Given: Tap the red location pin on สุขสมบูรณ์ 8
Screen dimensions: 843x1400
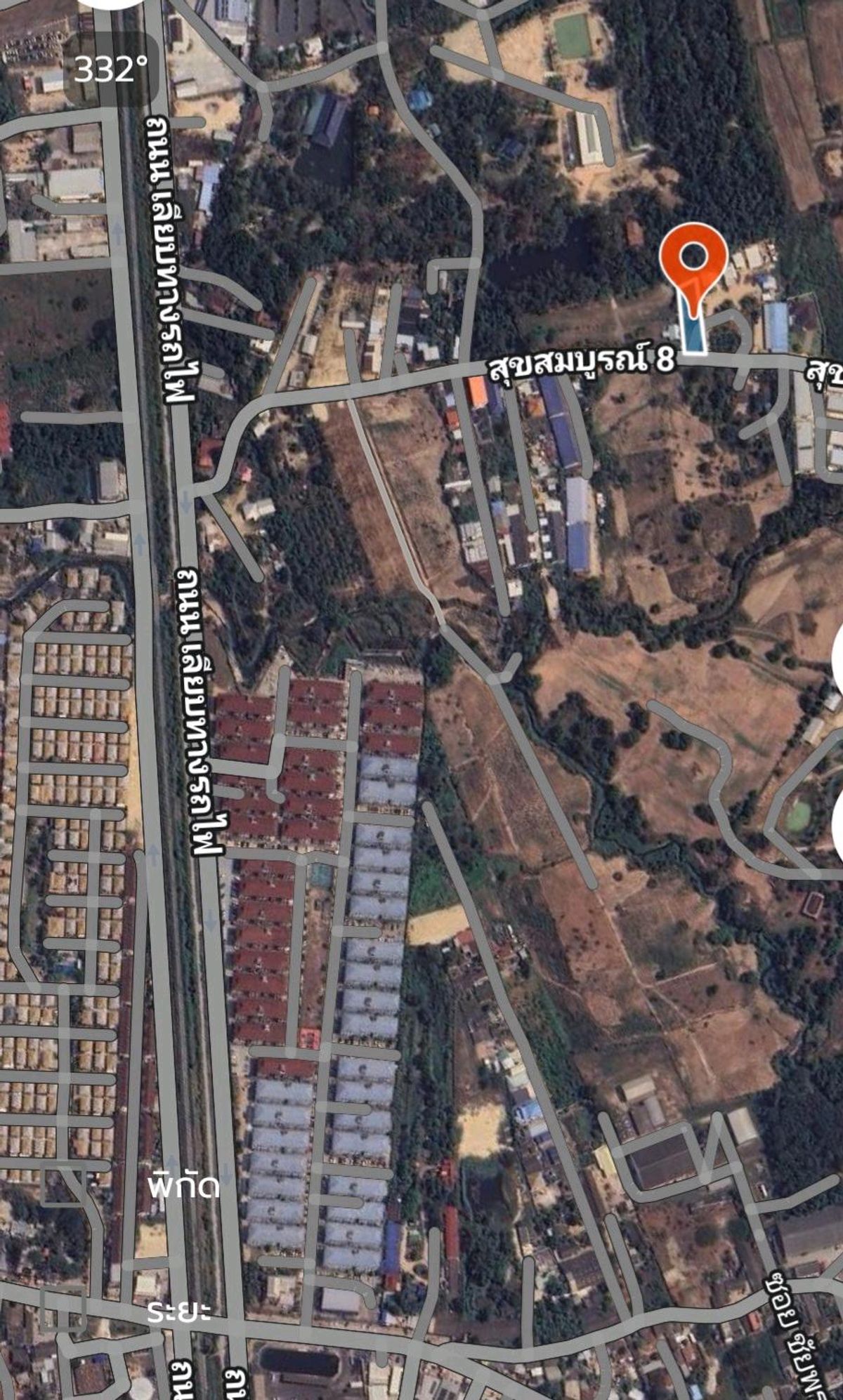Looking at the screenshot, I should (x=693, y=268).
